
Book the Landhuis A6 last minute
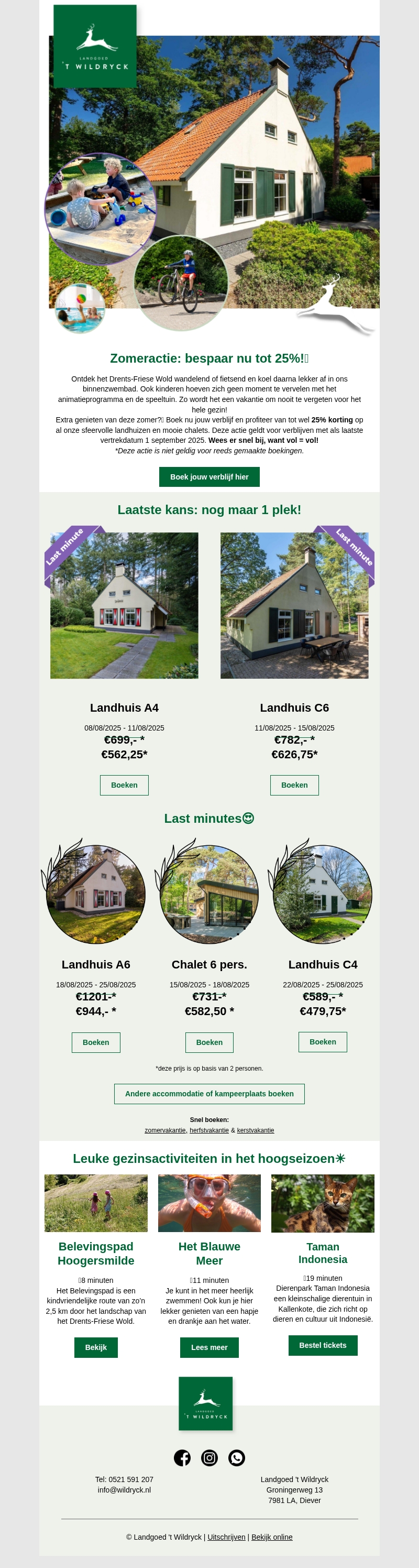coord(96,1042)
